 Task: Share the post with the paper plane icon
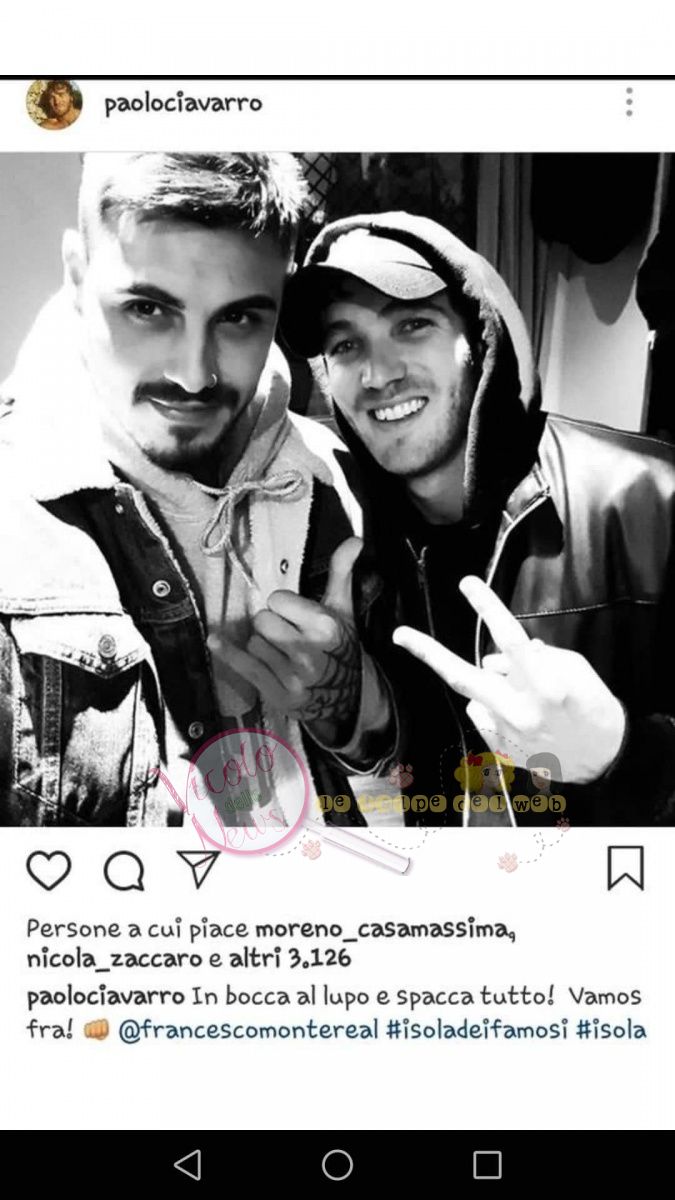pos(198,868)
